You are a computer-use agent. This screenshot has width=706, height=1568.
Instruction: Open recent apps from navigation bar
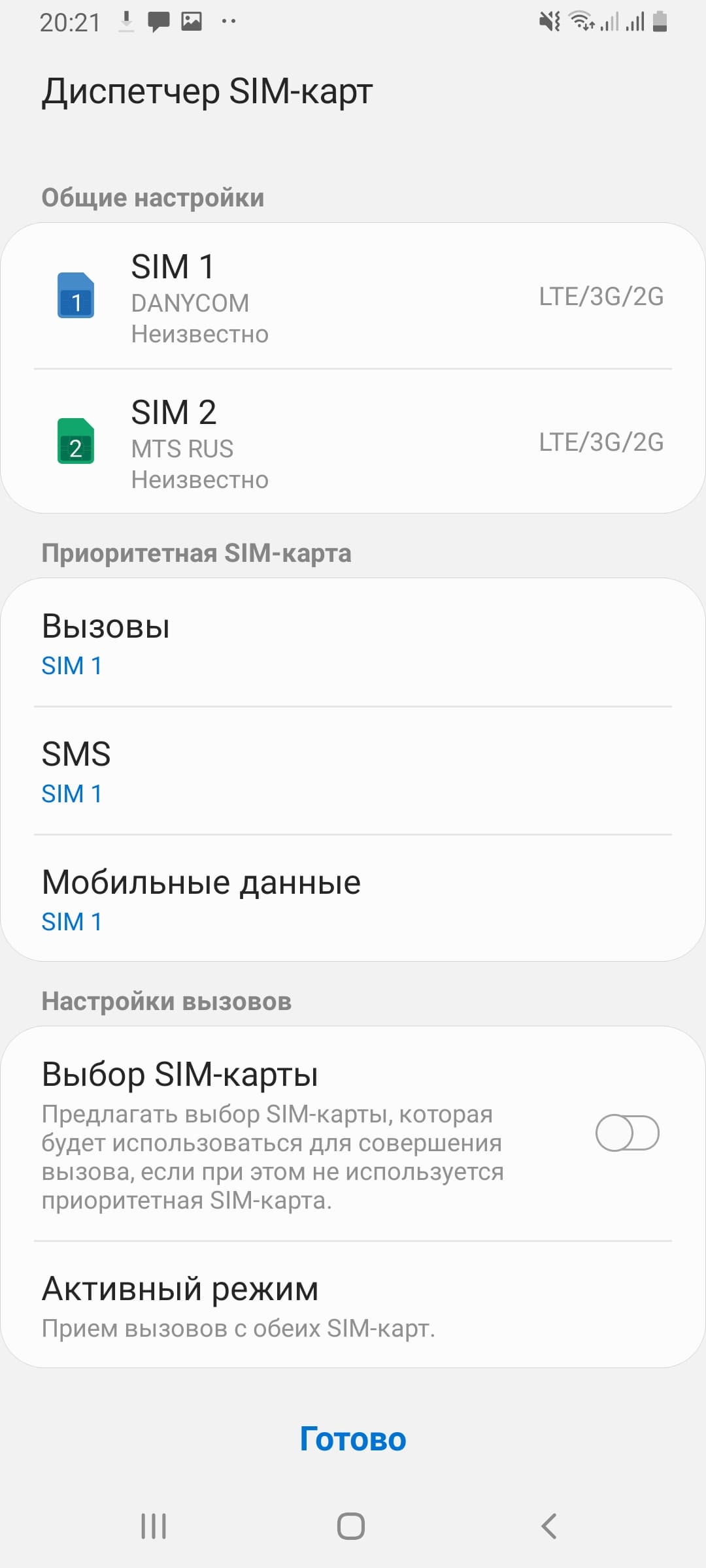(x=154, y=1526)
